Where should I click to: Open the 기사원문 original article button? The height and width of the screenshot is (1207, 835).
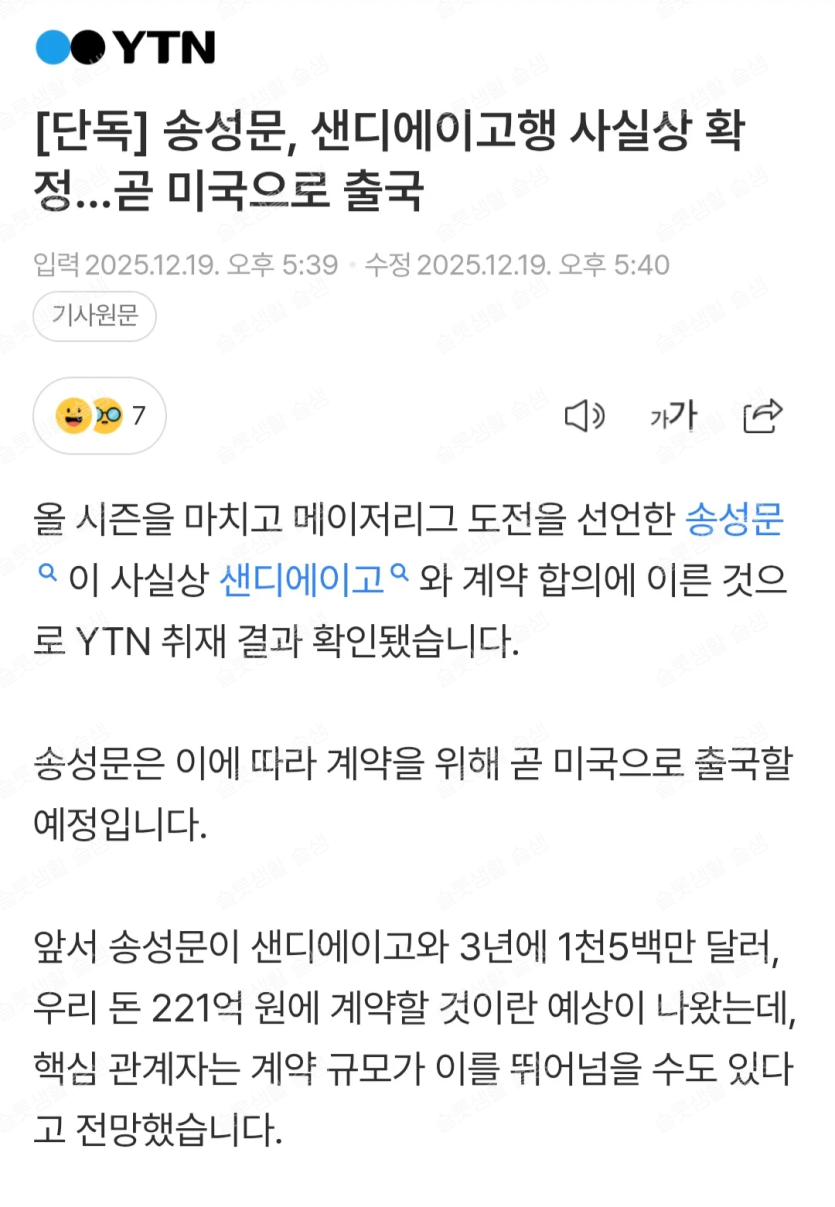(x=95, y=317)
